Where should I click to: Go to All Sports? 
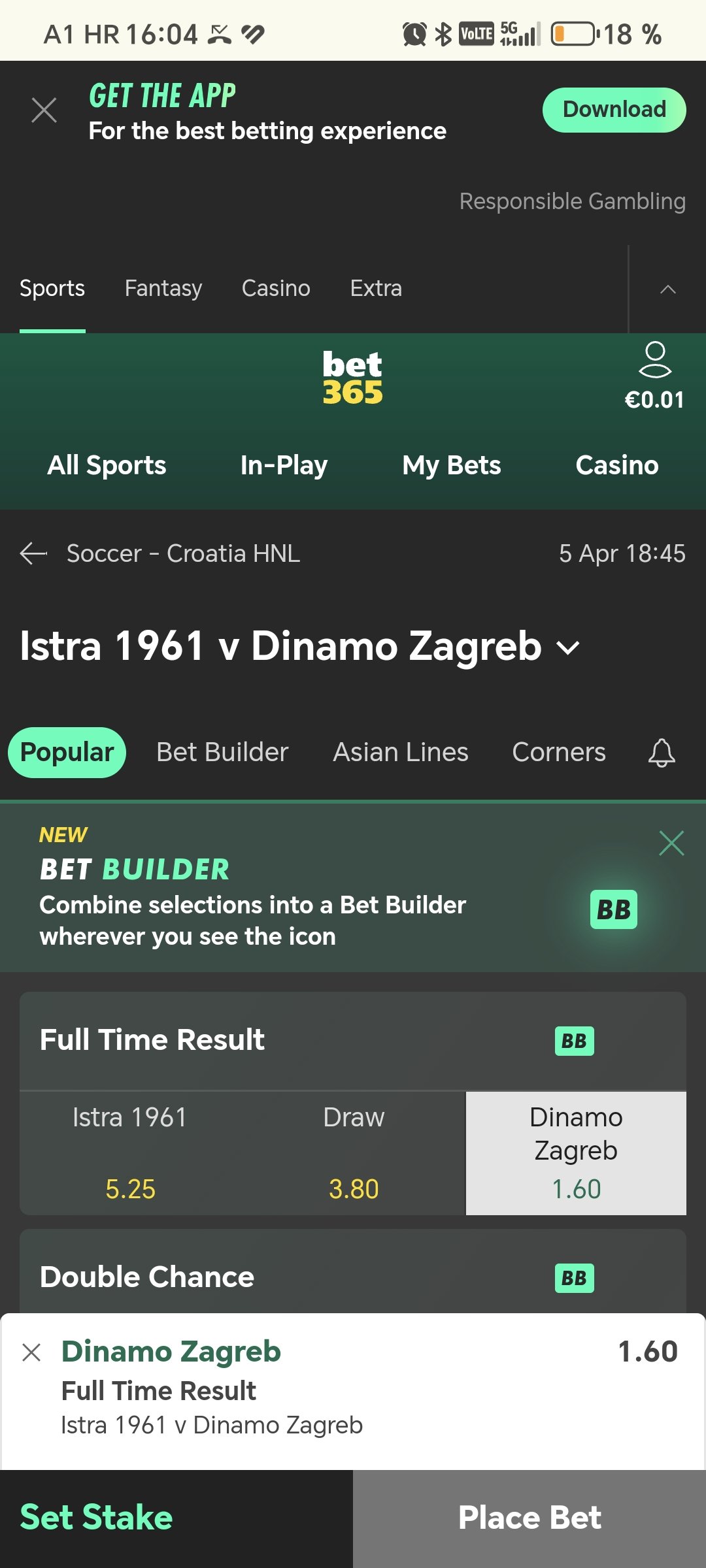[x=107, y=465]
